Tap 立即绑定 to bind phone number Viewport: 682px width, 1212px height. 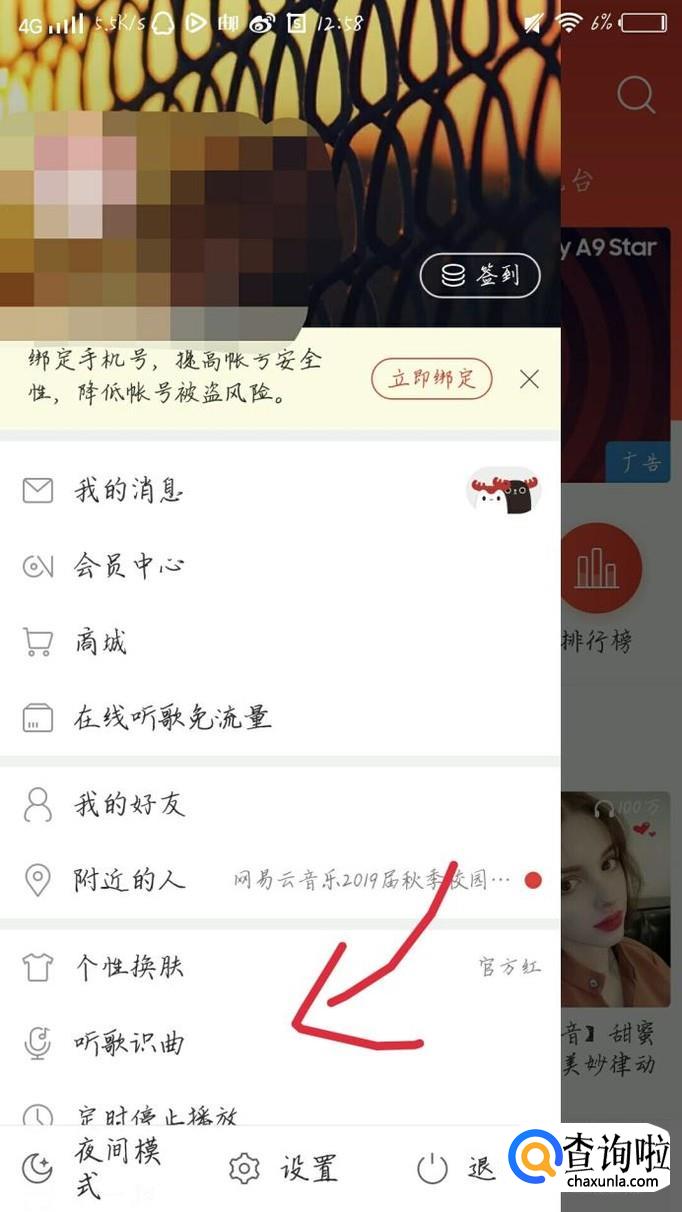click(431, 379)
